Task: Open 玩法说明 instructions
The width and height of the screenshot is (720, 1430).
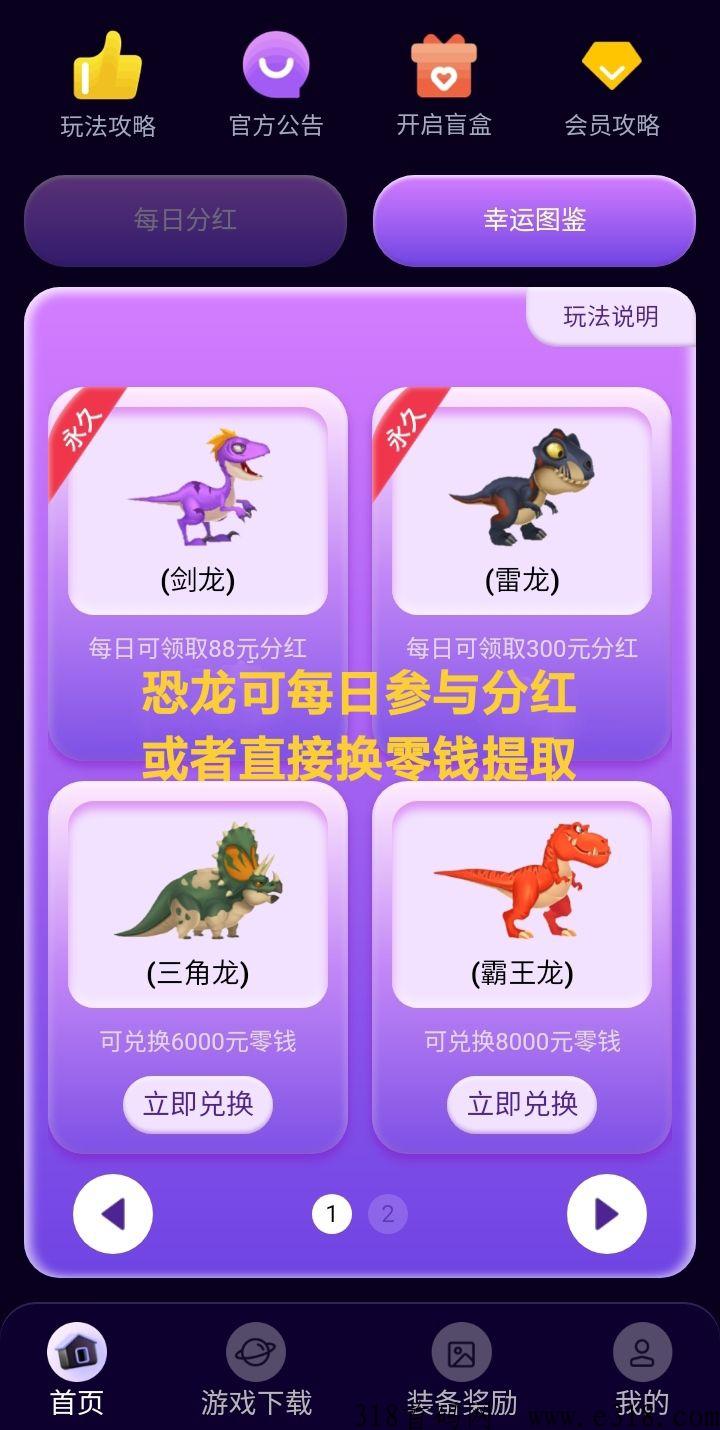Action: [611, 317]
